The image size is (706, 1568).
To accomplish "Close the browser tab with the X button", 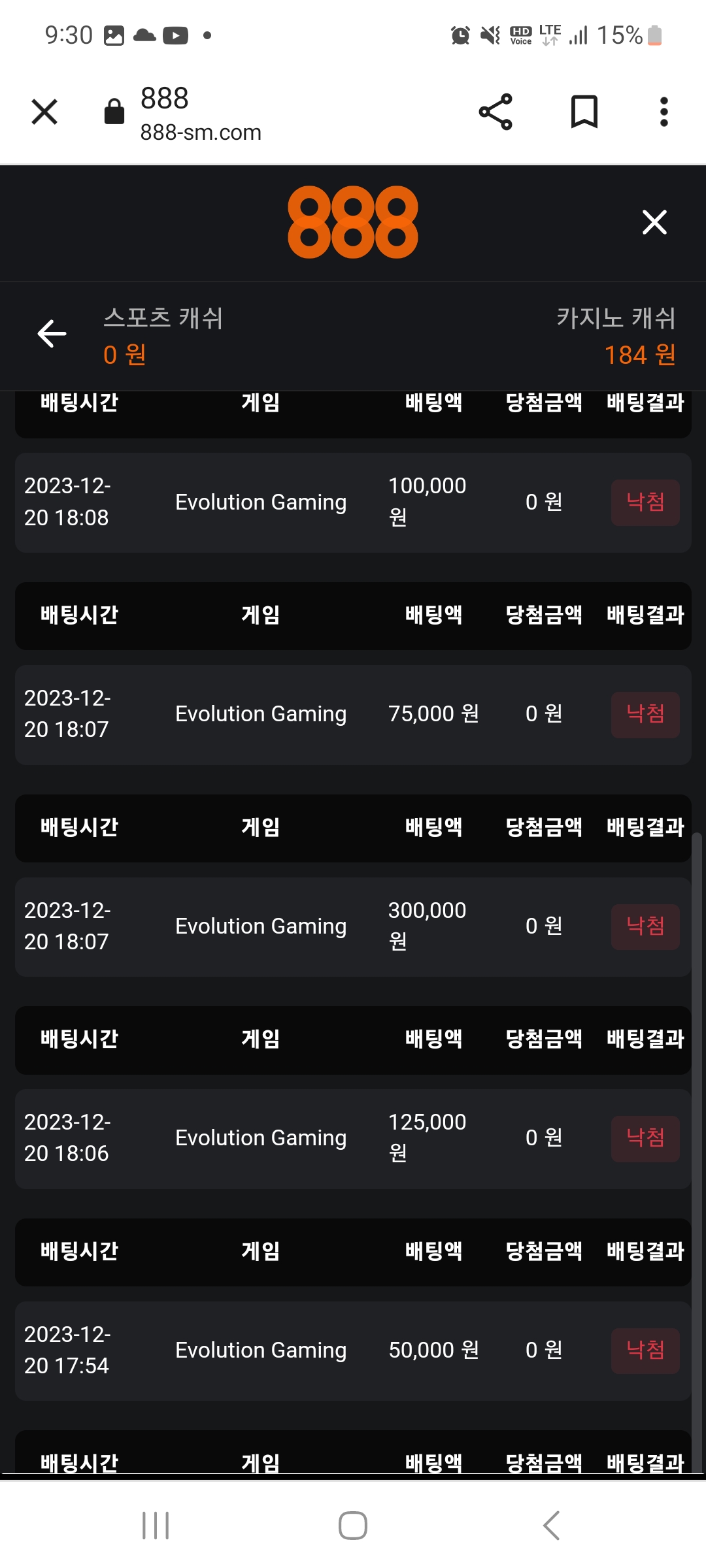I will (44, 112).
